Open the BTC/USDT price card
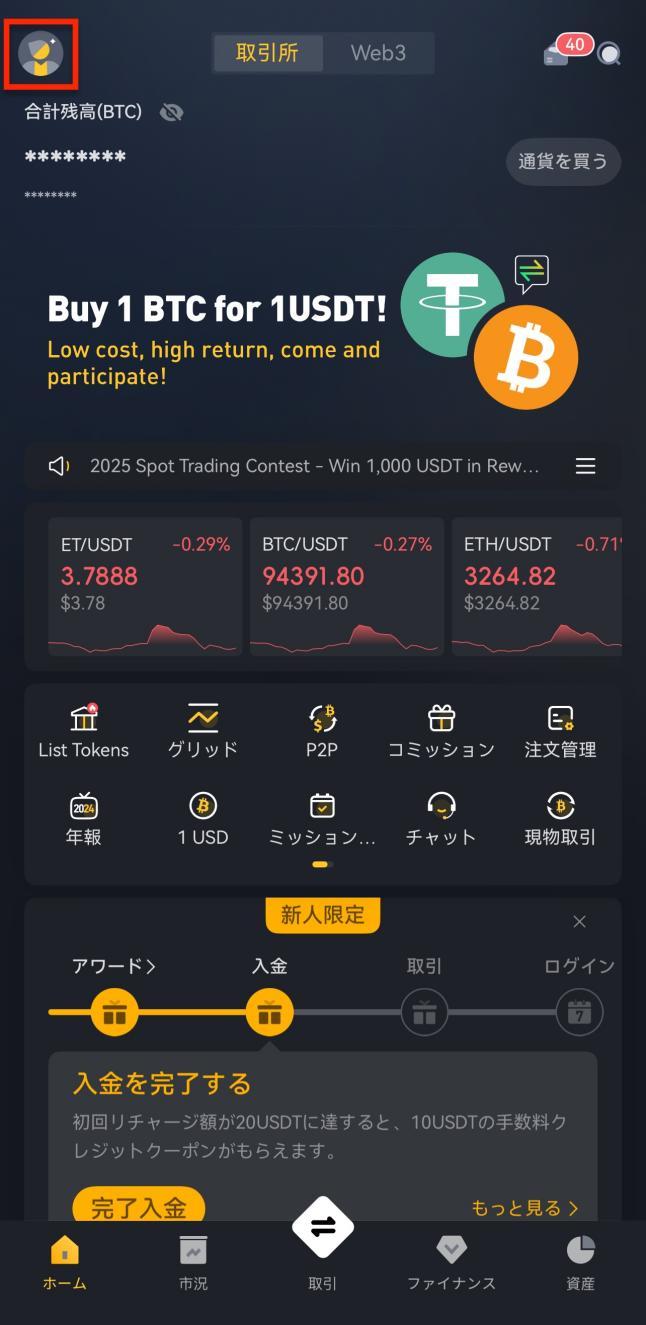The height and width of the screenshot is (1325, 646). [347, 587]
